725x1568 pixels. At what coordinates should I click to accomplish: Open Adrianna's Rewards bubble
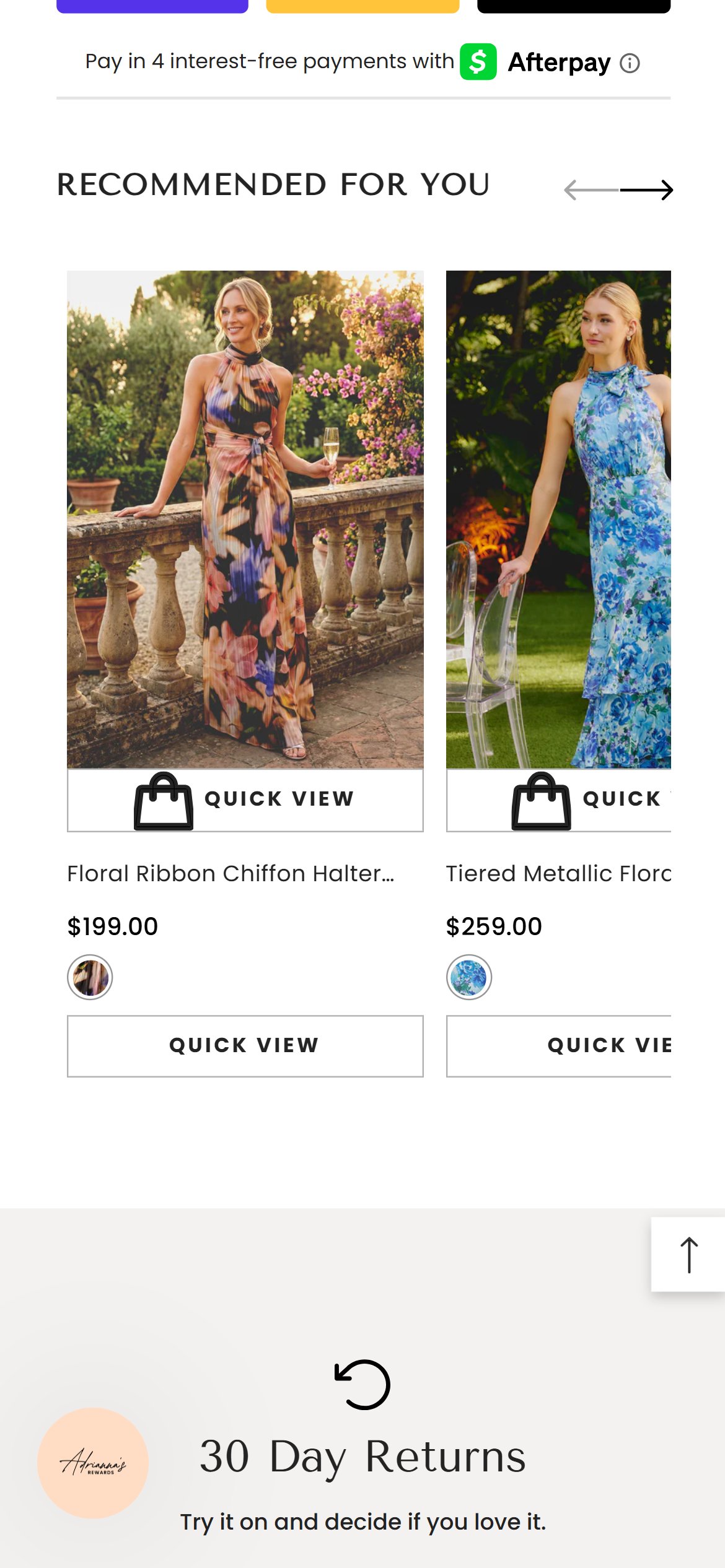point(93,1463)
